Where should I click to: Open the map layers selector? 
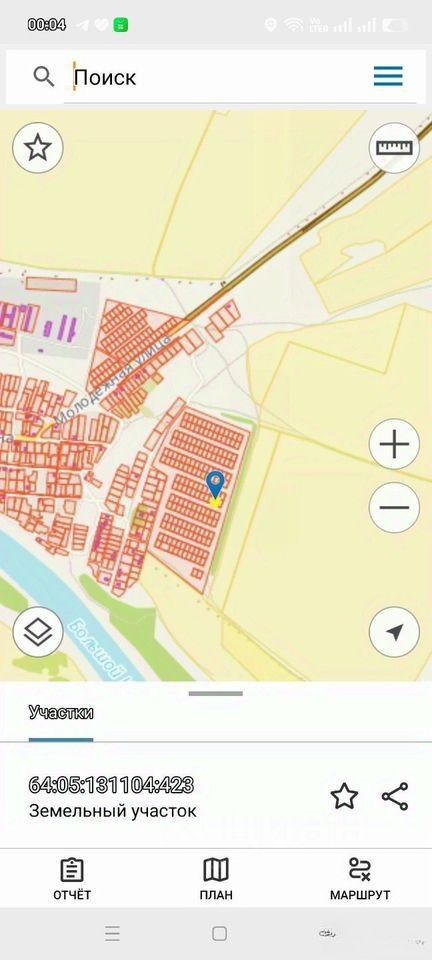(38, 632)
